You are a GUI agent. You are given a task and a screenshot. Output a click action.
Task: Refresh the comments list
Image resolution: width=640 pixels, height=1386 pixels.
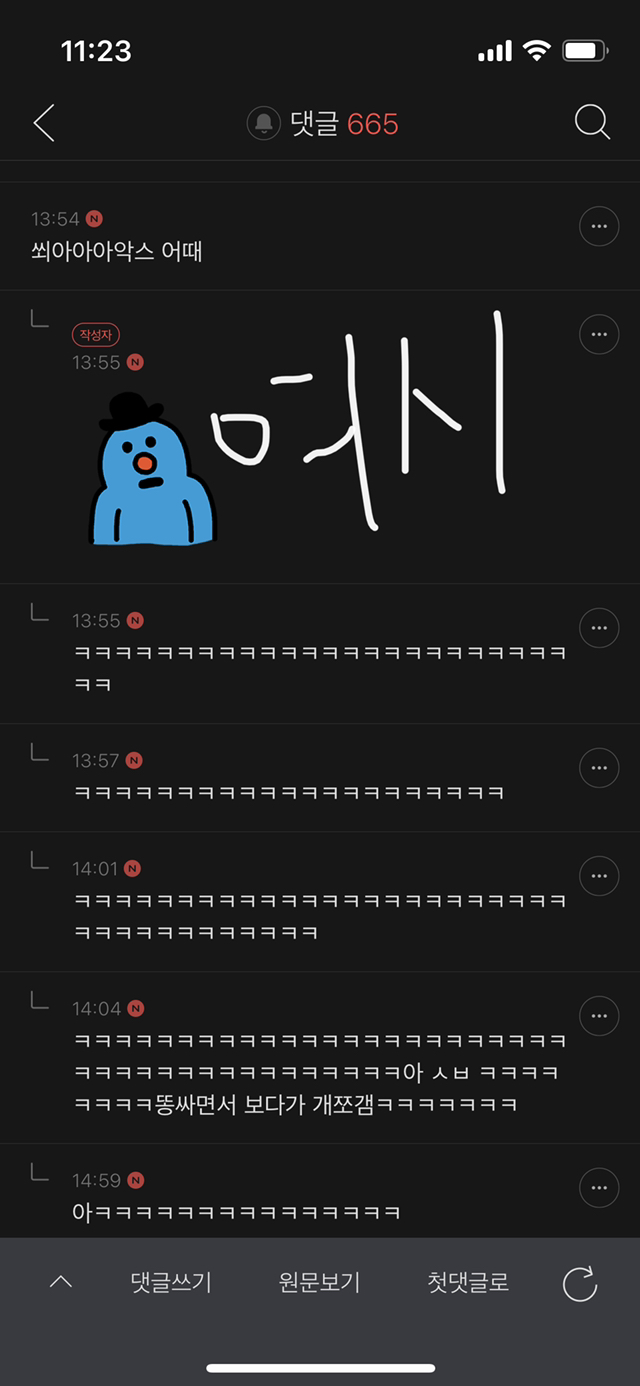580,1284
